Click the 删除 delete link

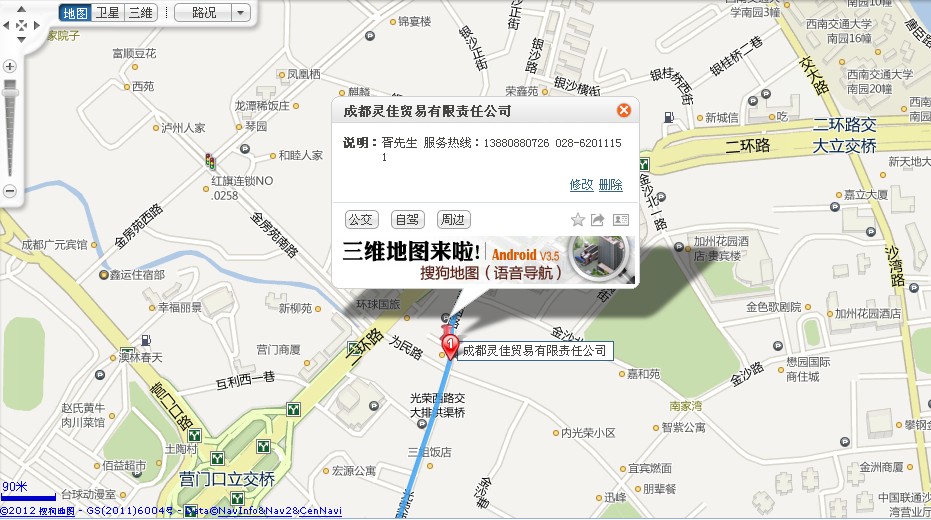click(610, 185)
